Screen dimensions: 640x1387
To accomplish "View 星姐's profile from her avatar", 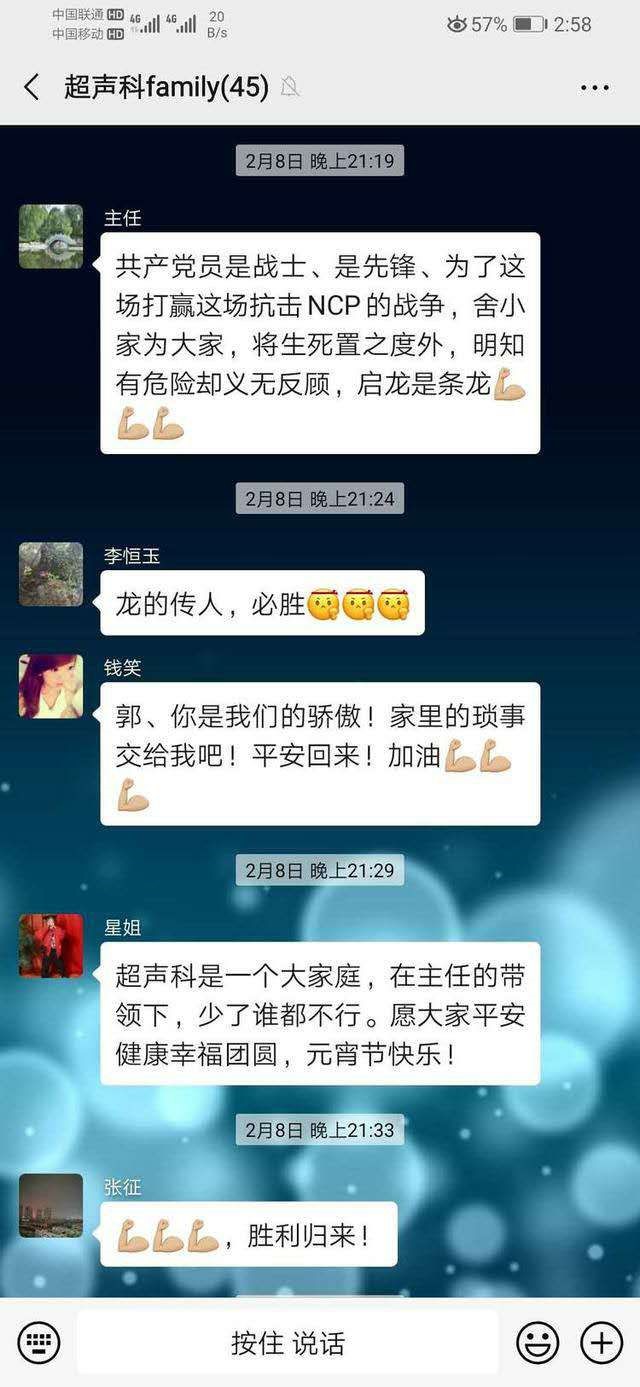I will coord(51,945).
